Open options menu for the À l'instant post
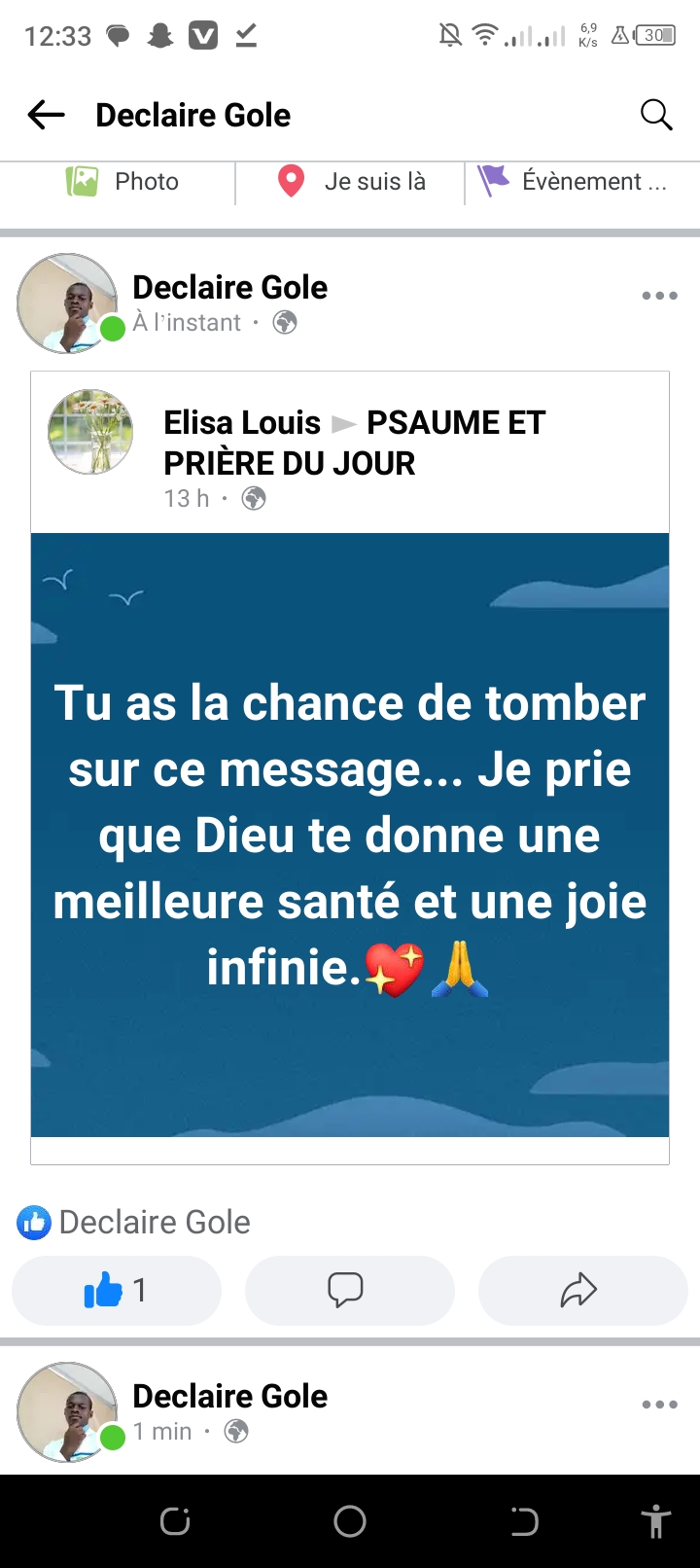700x1568 pixels. point(659,296)
